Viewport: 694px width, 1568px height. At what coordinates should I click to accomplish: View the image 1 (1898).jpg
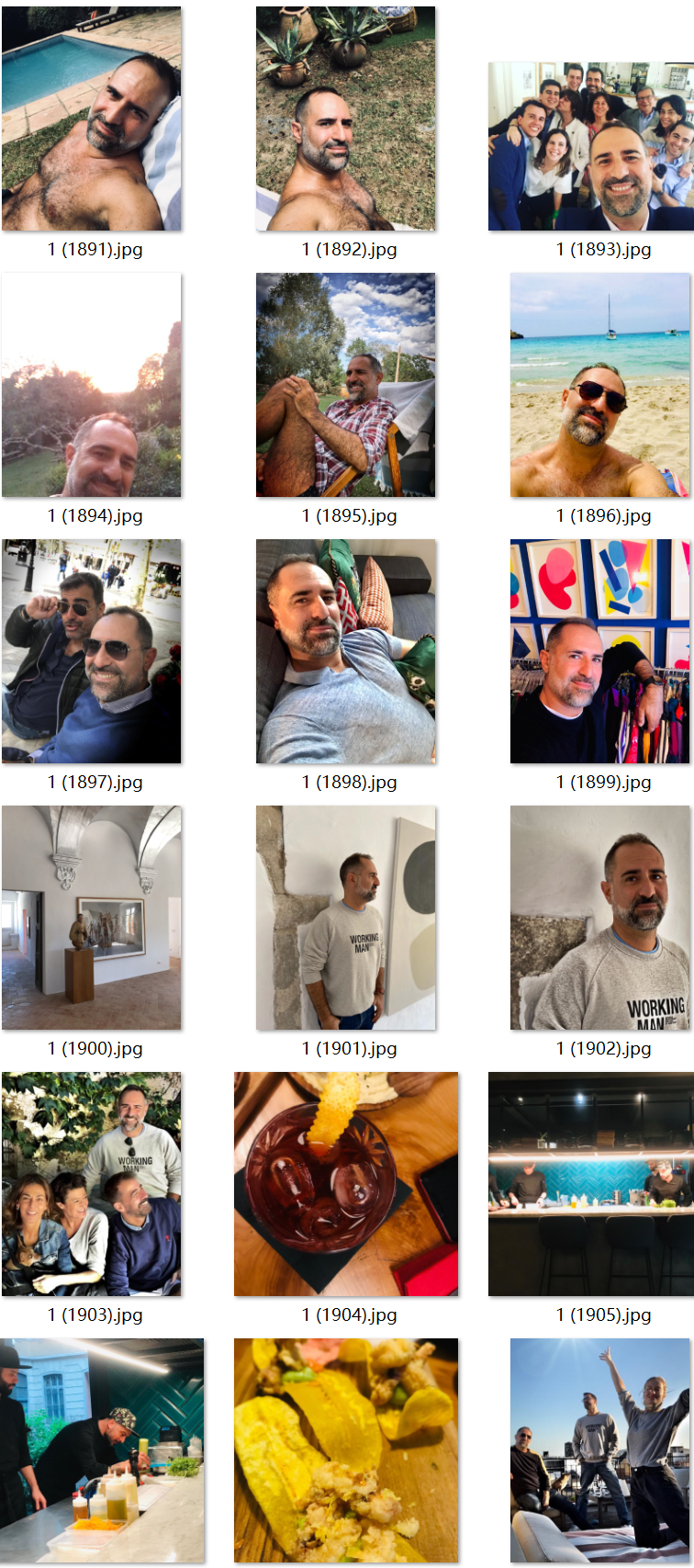(x=346, y=652)
